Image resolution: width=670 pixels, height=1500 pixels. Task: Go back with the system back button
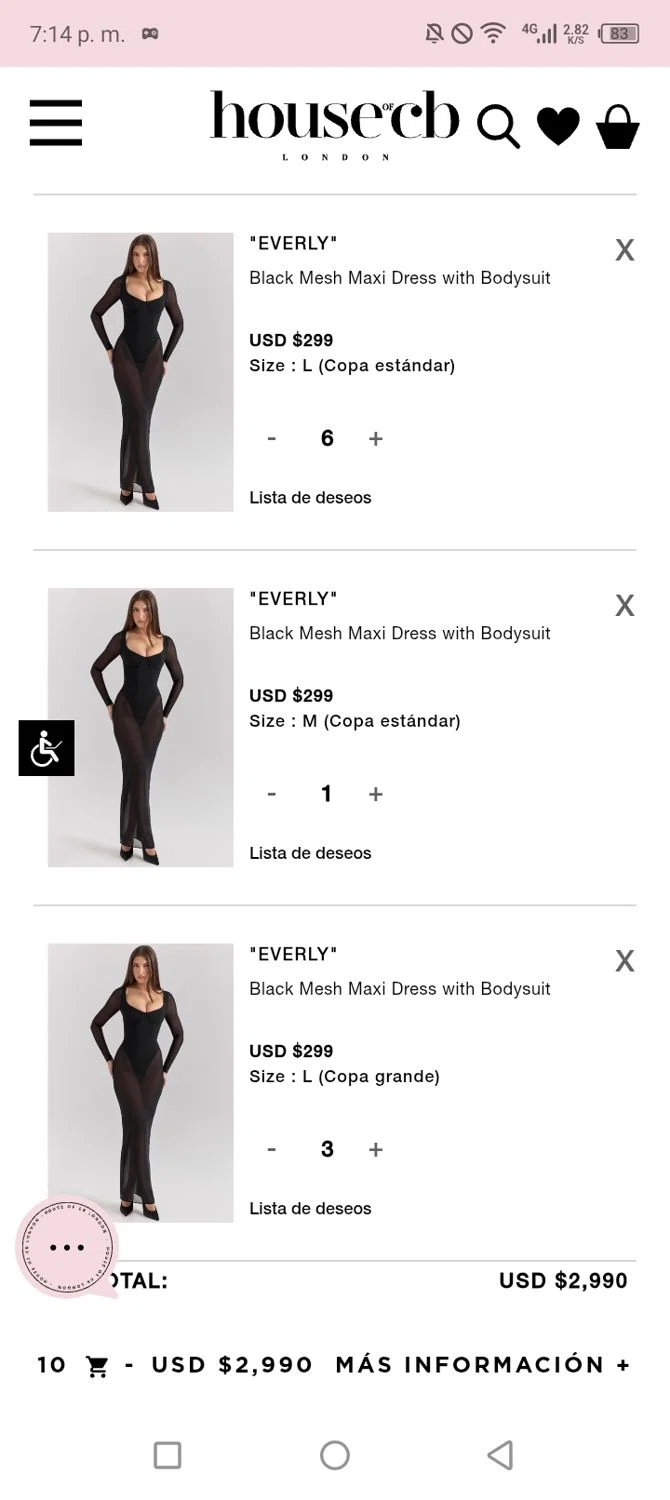pyautogui.click(x=500, y=1455)
